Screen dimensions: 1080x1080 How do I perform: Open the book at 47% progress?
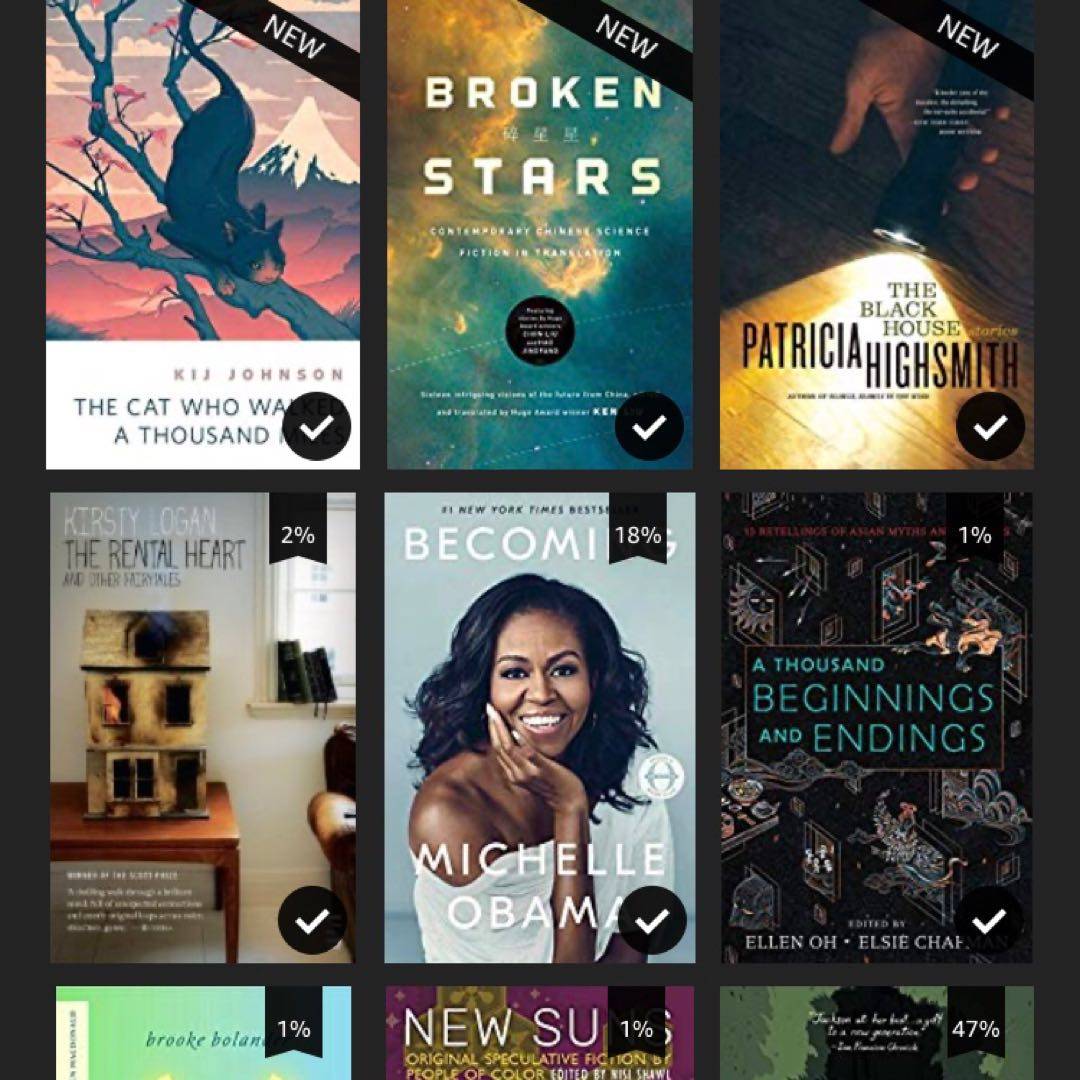coord(876,1035)
